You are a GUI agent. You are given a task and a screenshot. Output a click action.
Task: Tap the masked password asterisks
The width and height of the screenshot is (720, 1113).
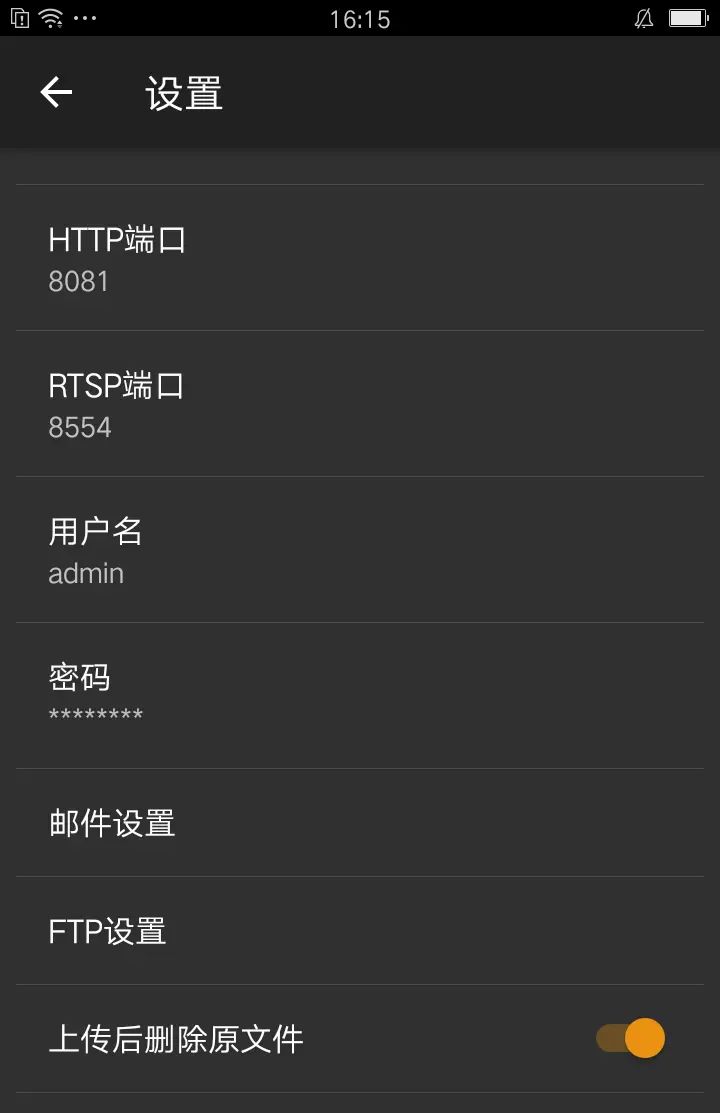pos(96,712)
